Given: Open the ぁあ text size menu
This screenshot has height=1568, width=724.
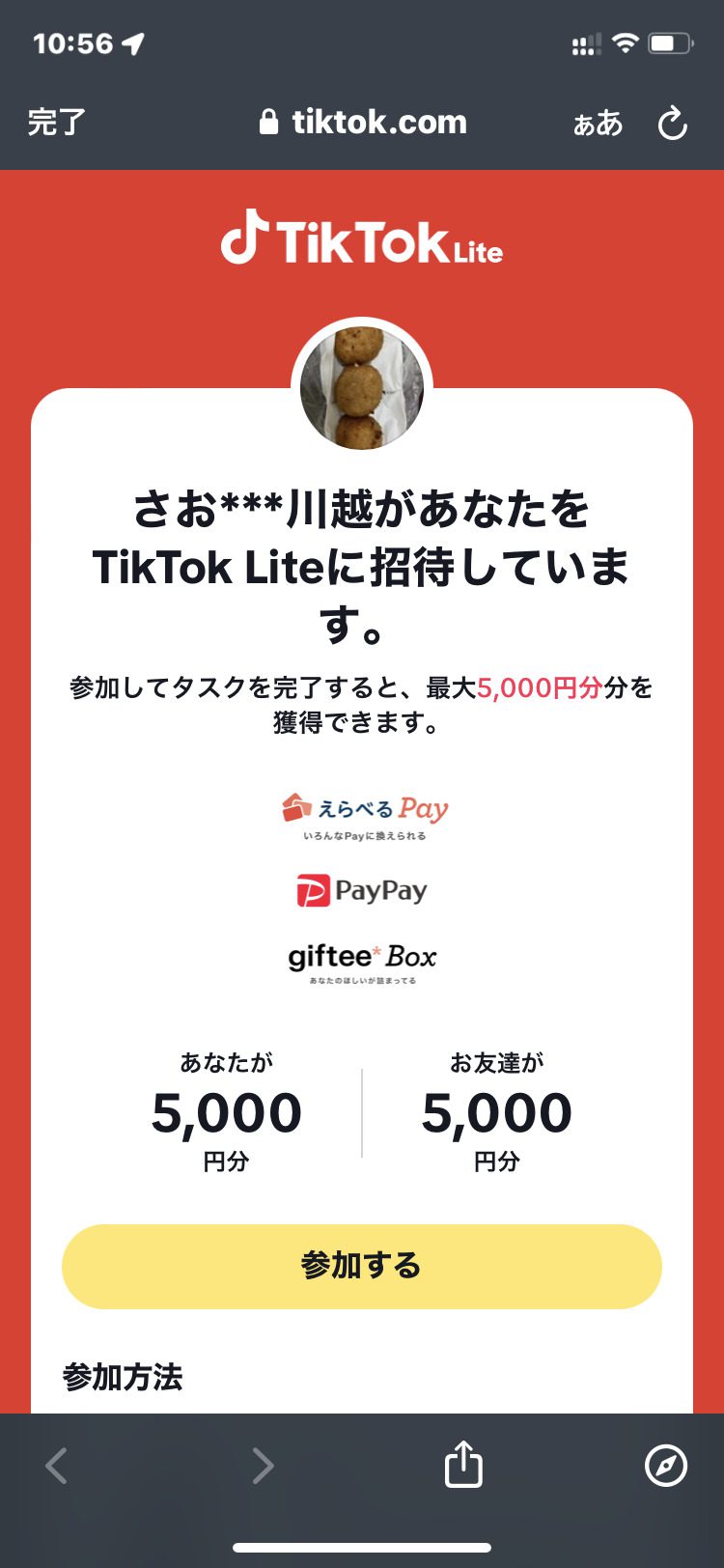Looking at the screenshot, I should pyautogui.click(x=598, y=123).
